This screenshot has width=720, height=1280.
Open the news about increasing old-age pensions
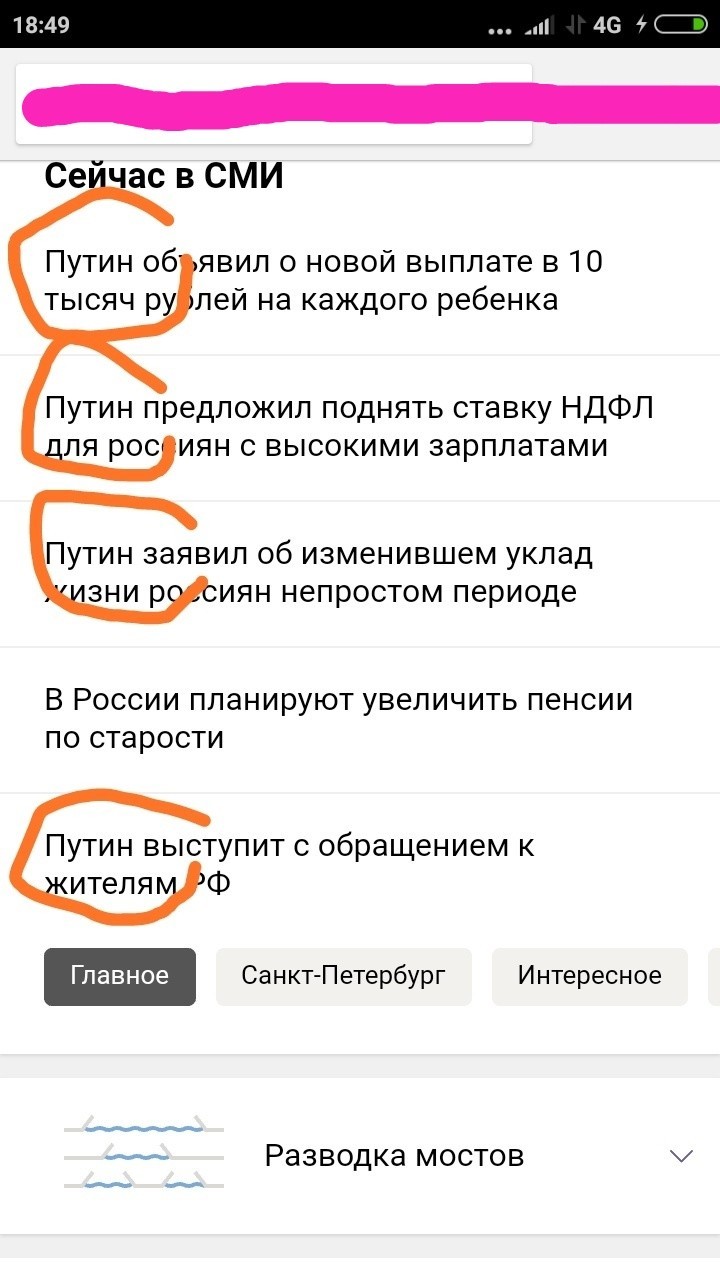(x=338, y=719)
